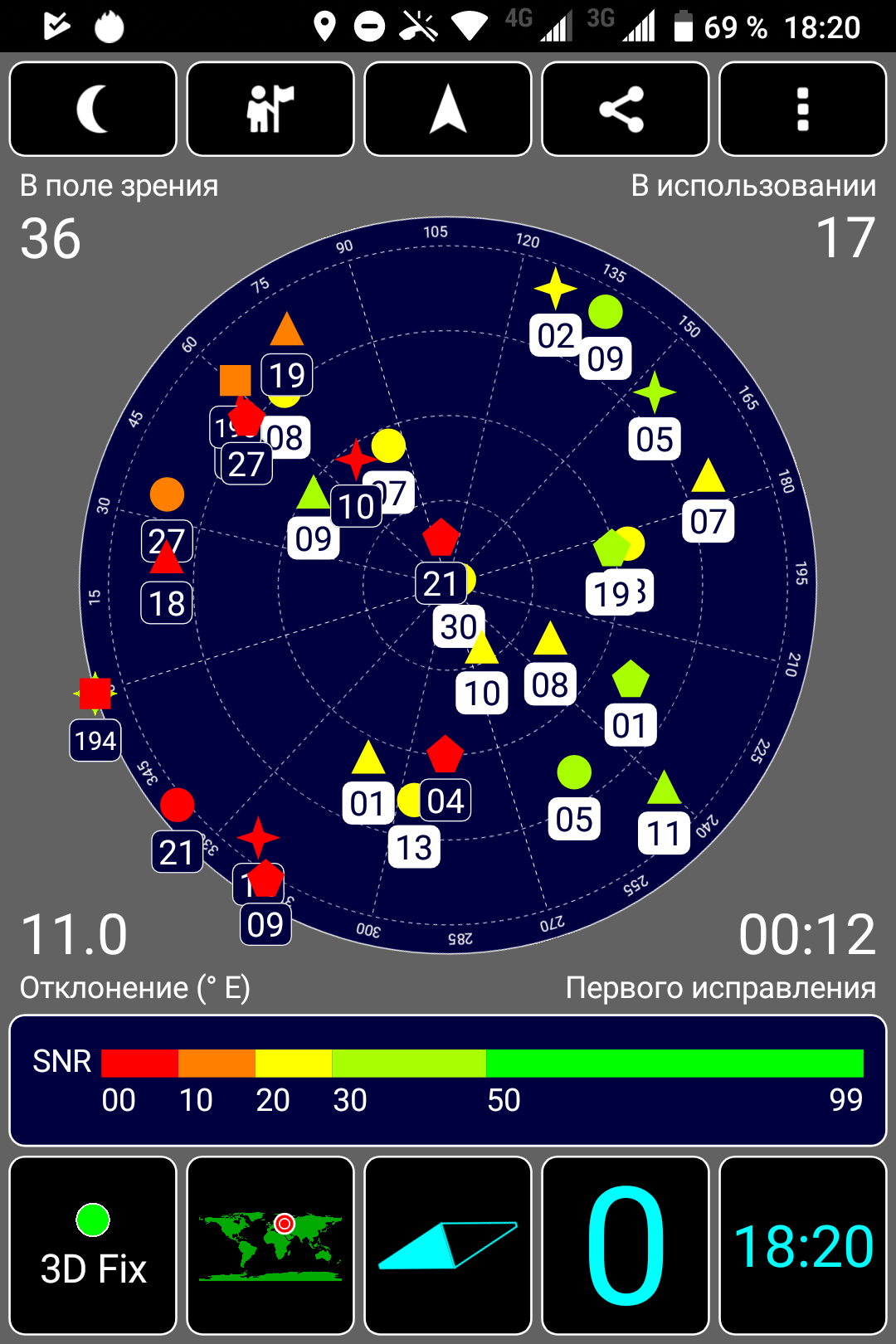The image size is (896, 1344).
Task: Open the three-dot overflow menu
Action: (802, 109)
